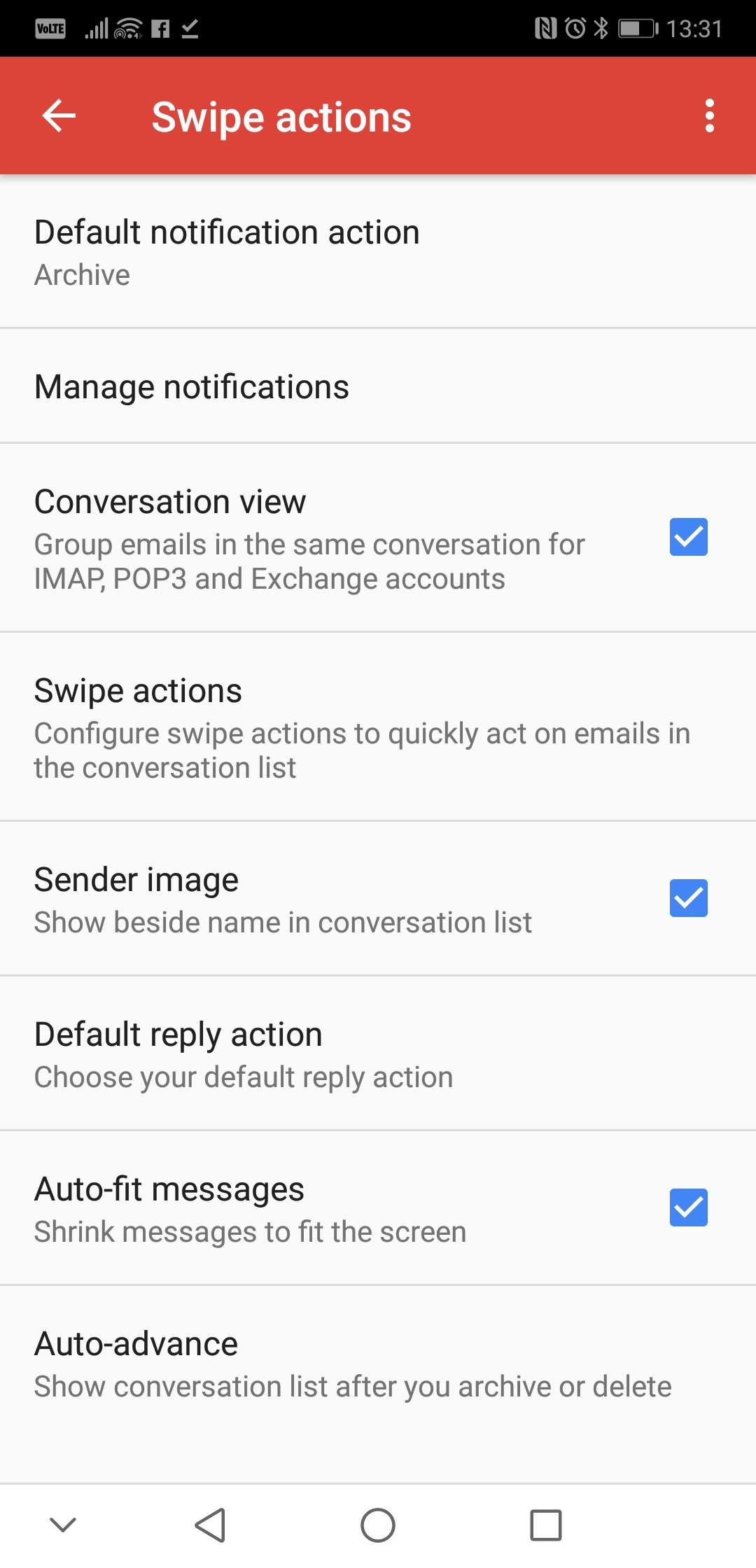Viewport: 756px width, 1568px height.
Task: Open recent apps from navigation bar
Action: [x=546, y=1525]
